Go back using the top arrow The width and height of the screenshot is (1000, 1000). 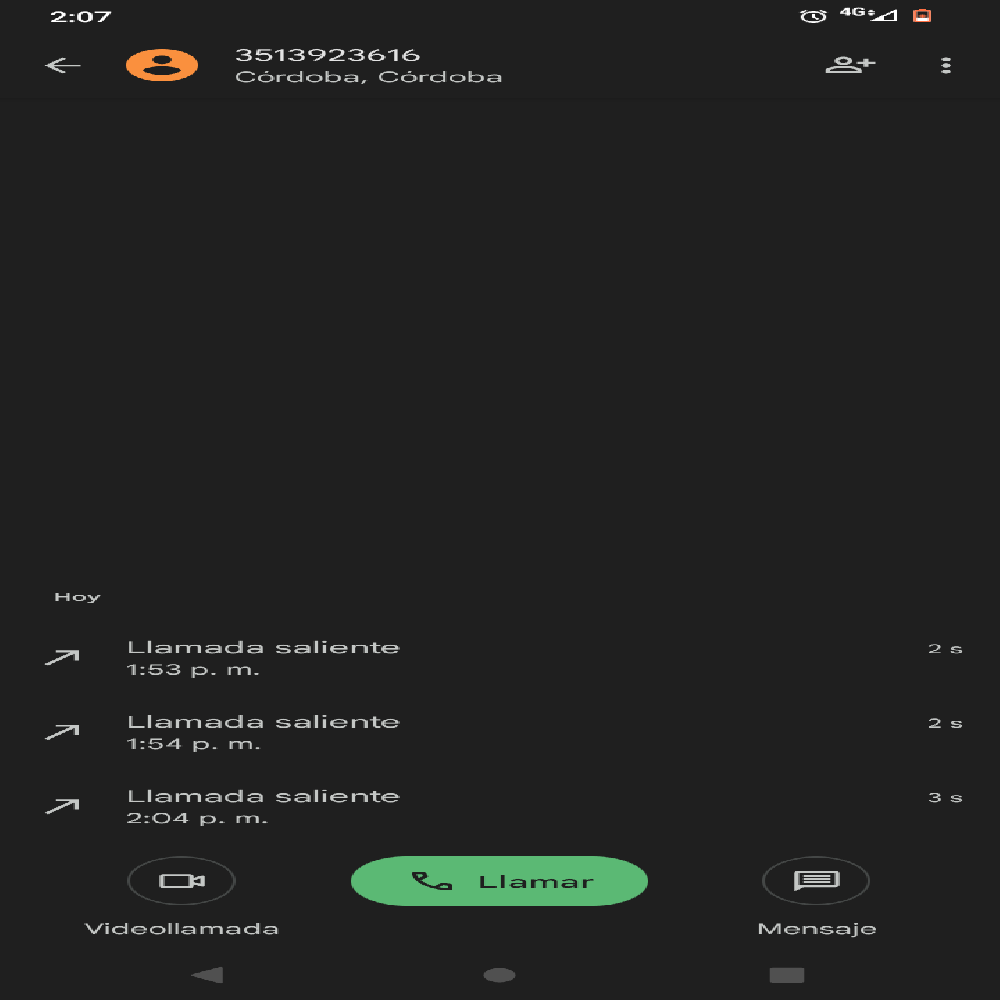click(62, 66)
